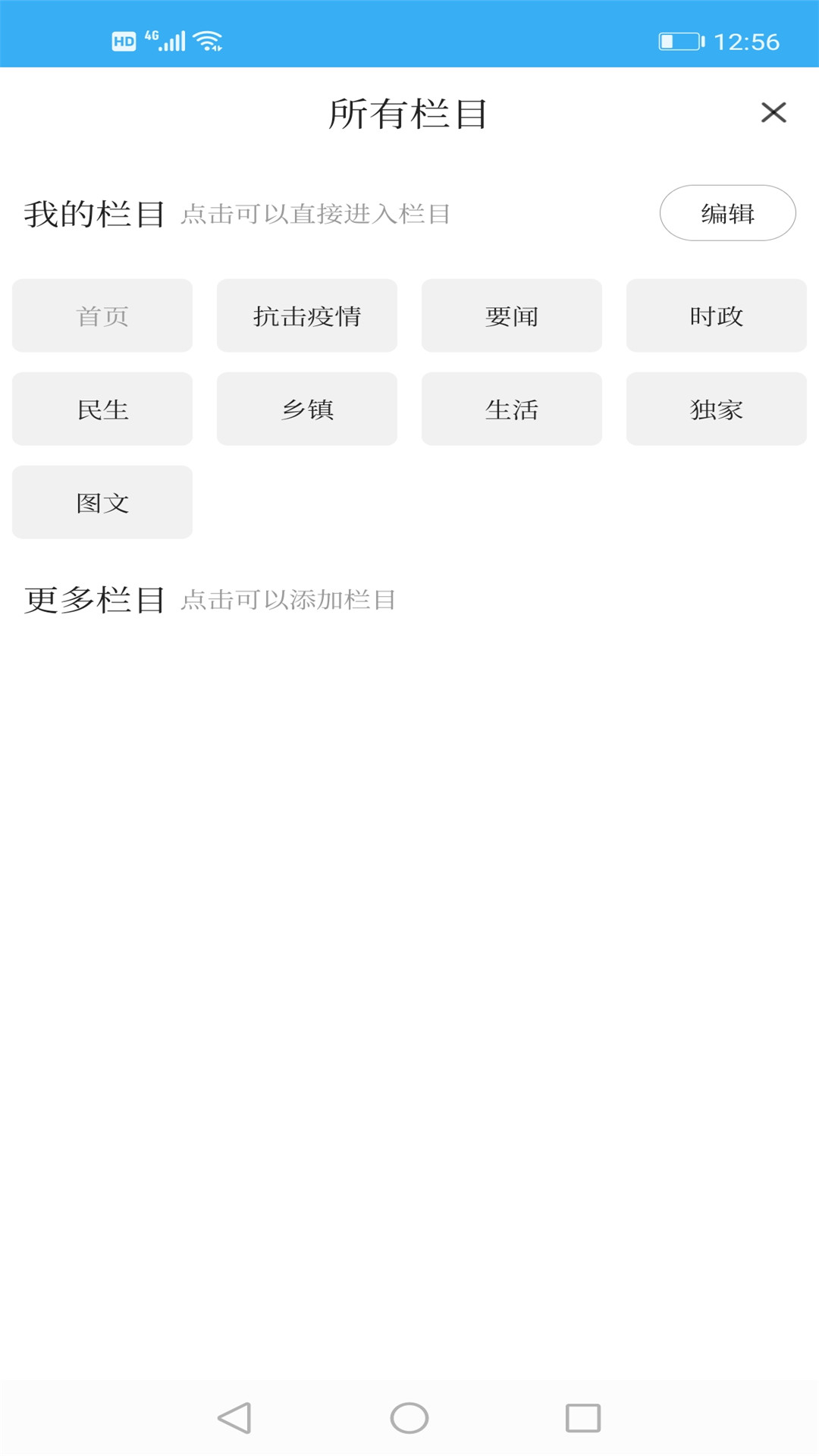The width and height of the screenshot is (819, 1456).
Task: Open the 图文 channel tile
Action: click(102, 502)
